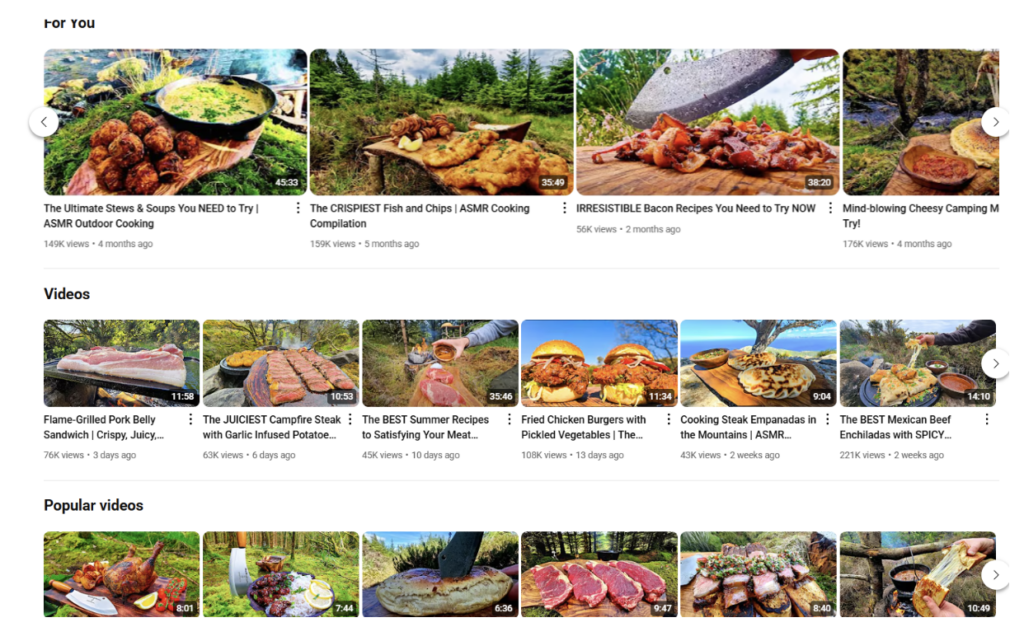The width and height of the screenshot is (1024, 641).
Task: Open options menu for Fried Chicken Burgers video
Action: pyautogui.click(x=669, y=420)
